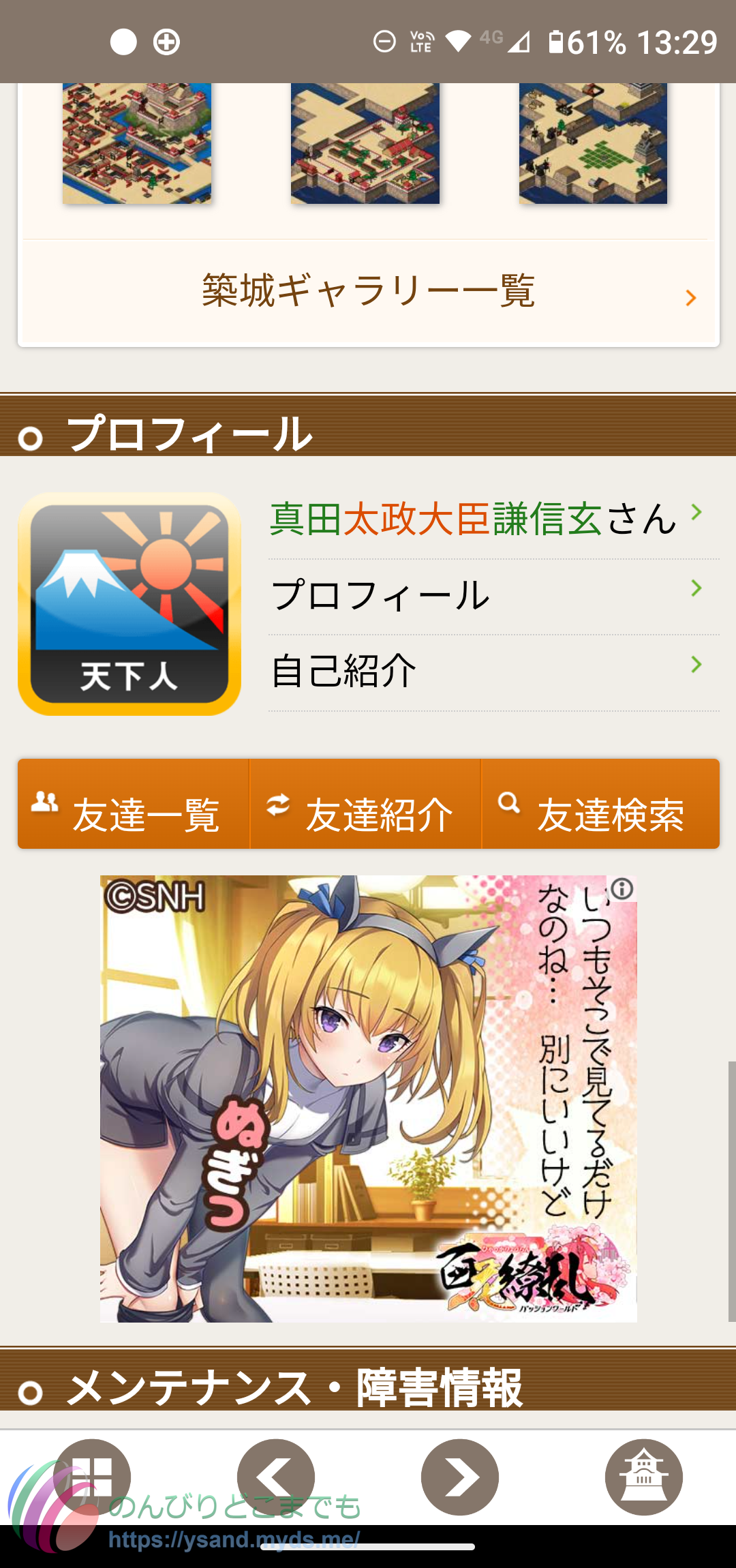Open the middle castle gallery thumbnail
The width and height of the screenshot is (736, 1568).
(x=365, y=144)
